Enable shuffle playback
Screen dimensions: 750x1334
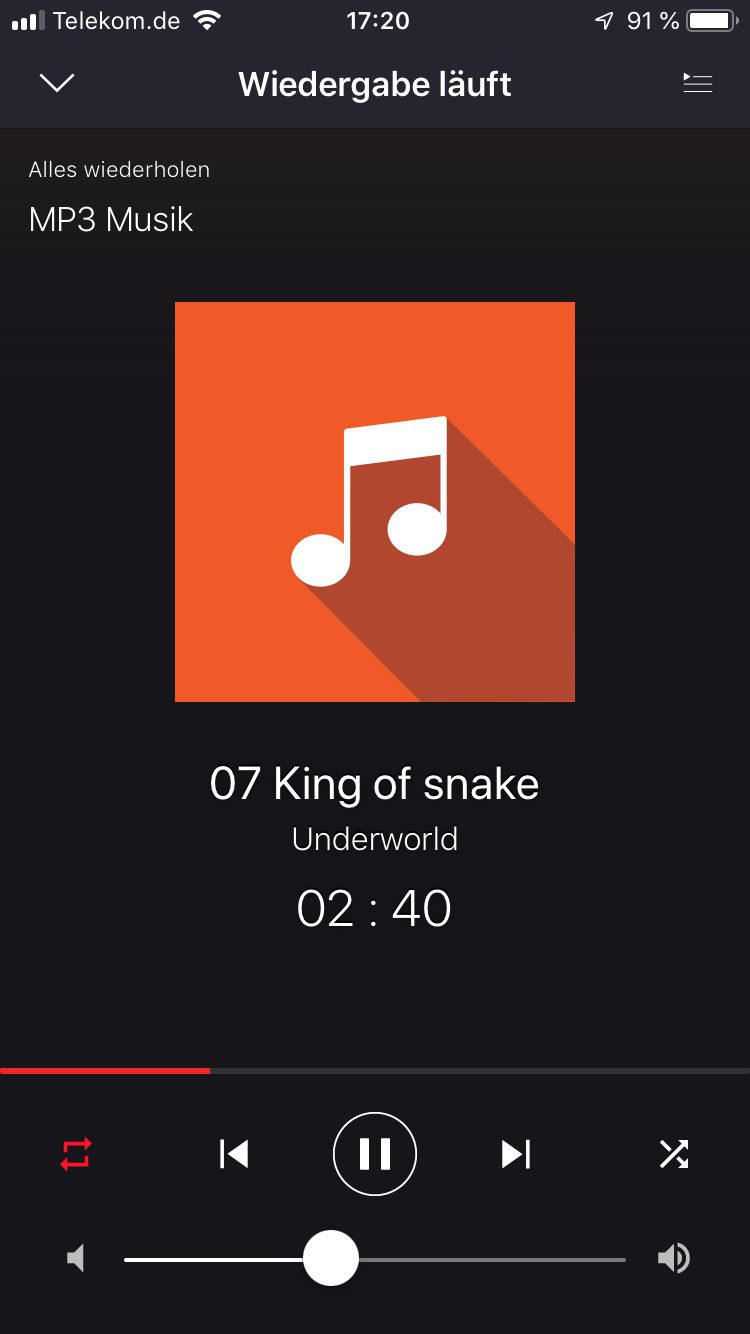click(x=674, y=1154)
